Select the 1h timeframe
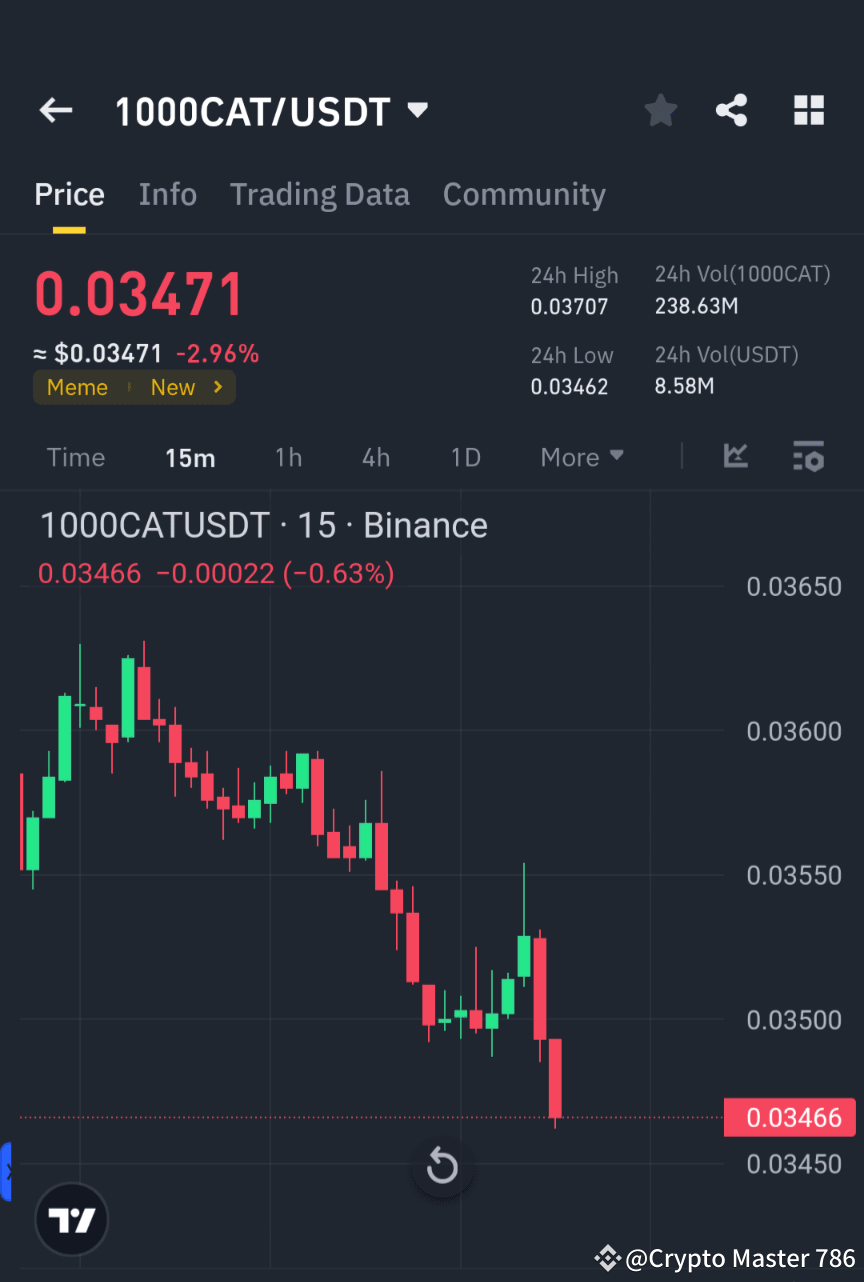Image resolution: width=864 pixels, height=1282 pixels. 288,457
